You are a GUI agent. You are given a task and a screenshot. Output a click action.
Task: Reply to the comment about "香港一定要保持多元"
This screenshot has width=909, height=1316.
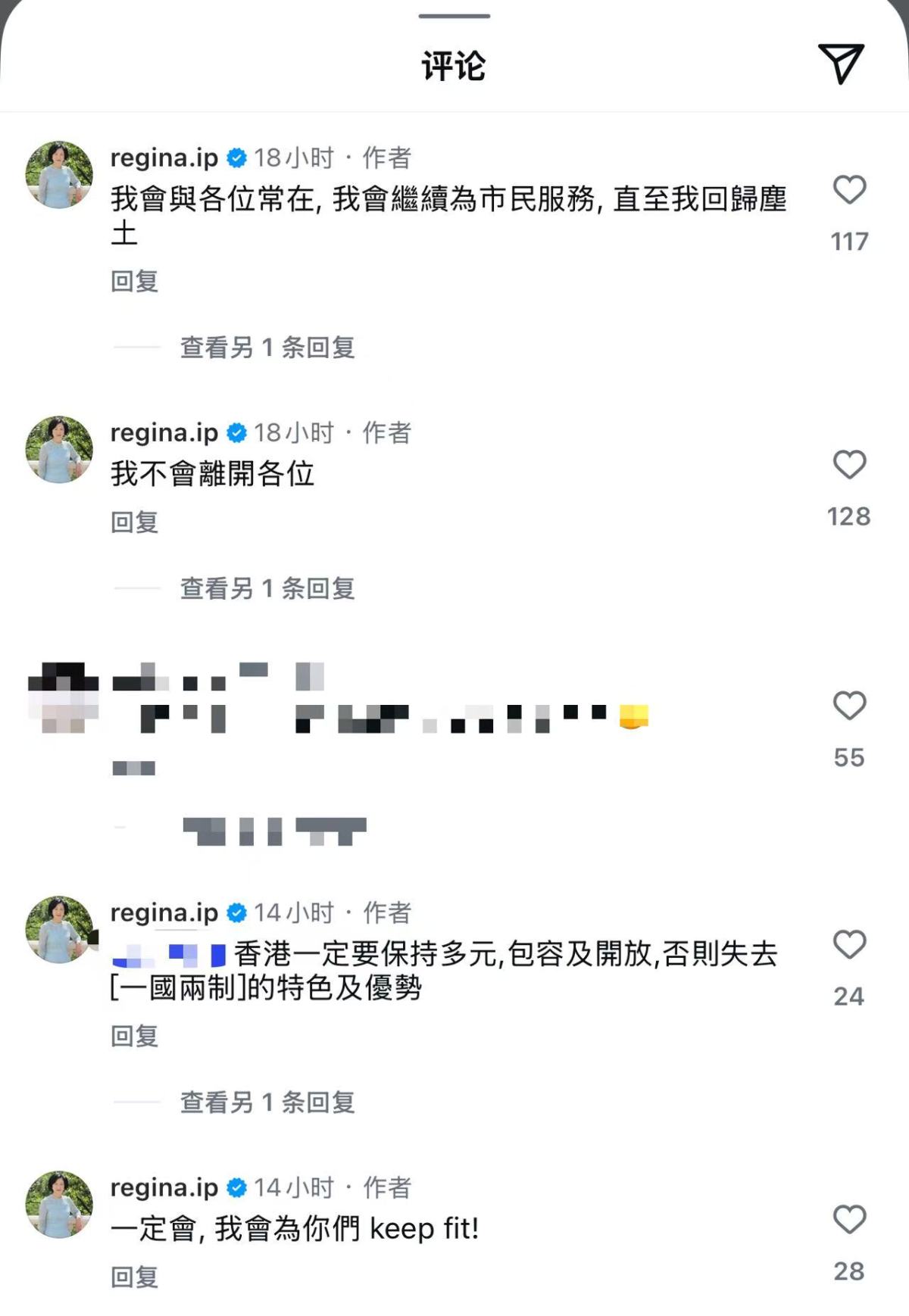click(x=134, y=1036)
